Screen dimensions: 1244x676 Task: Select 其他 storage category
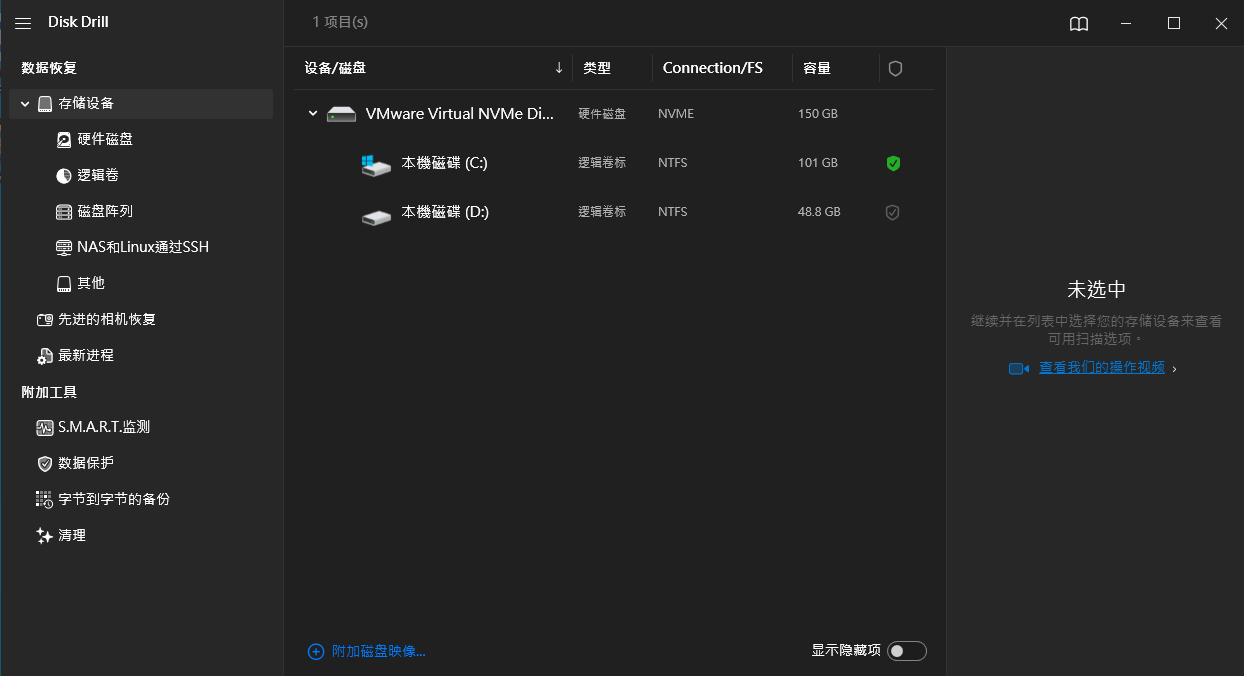(x=90, y=283)
